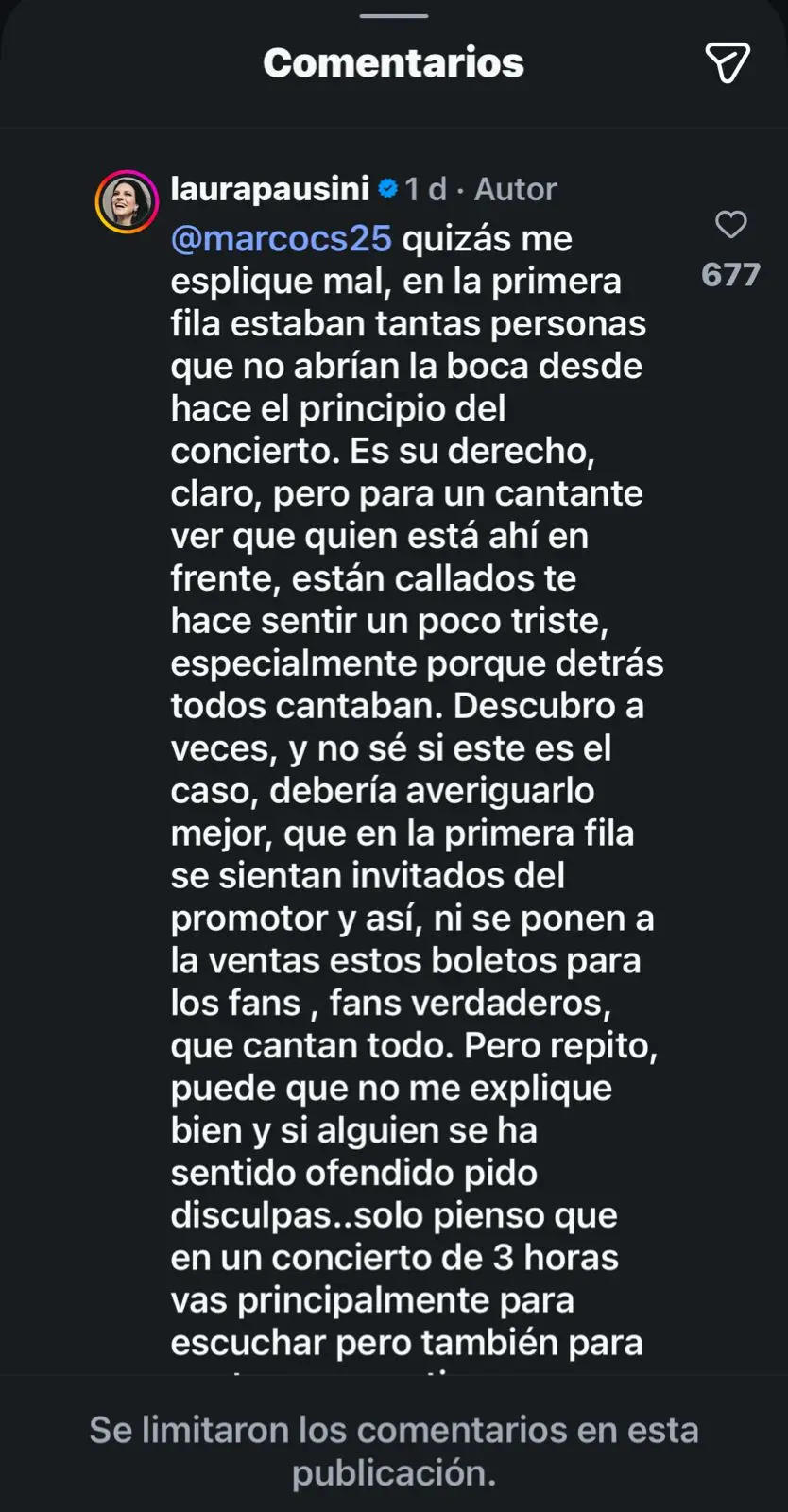The image size is (788, 1512).
Task: Click laurapausini's circular profile avatar
Action: pos(125,192)
